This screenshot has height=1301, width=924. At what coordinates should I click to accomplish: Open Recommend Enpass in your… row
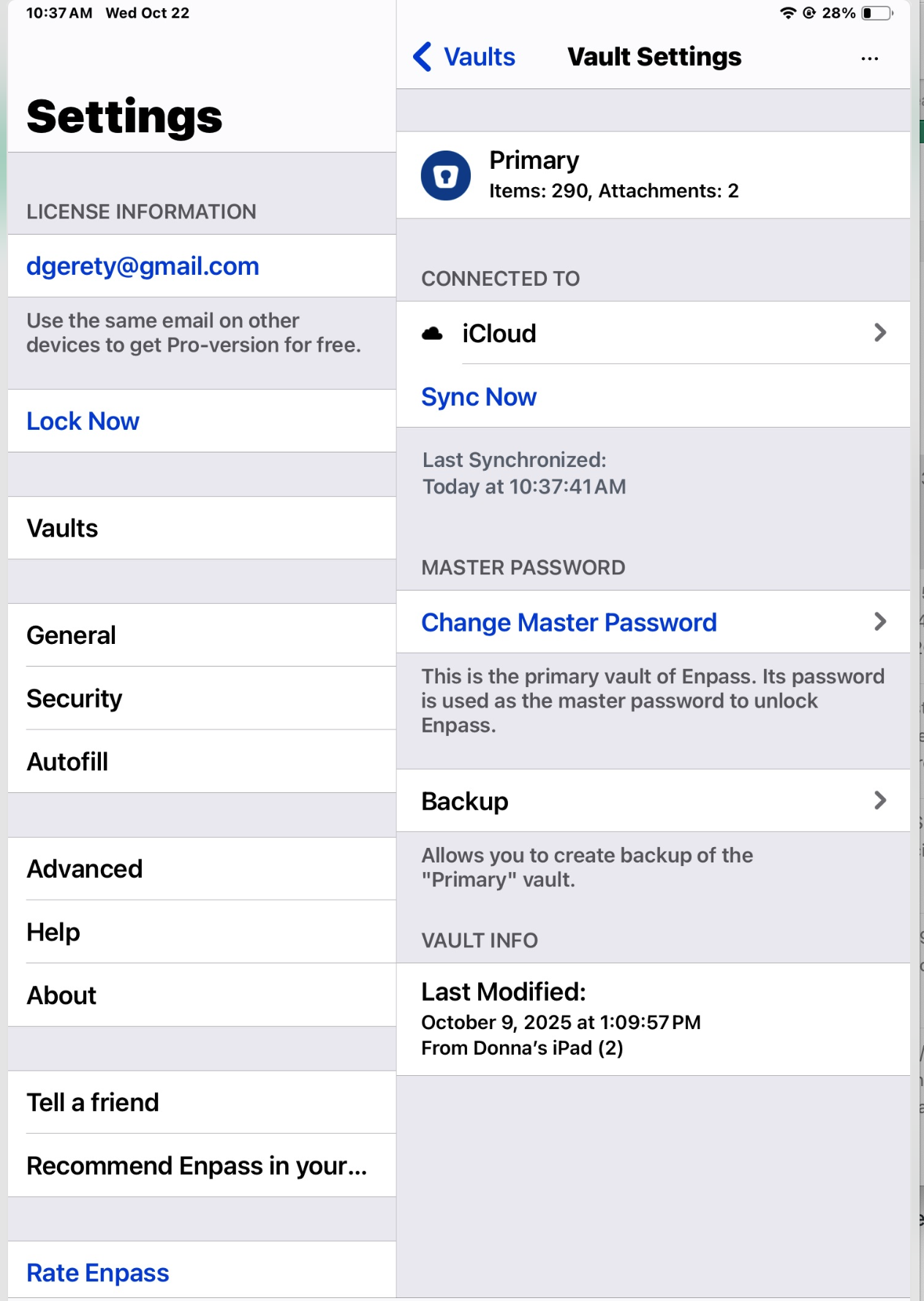(x=202, y=1166)
